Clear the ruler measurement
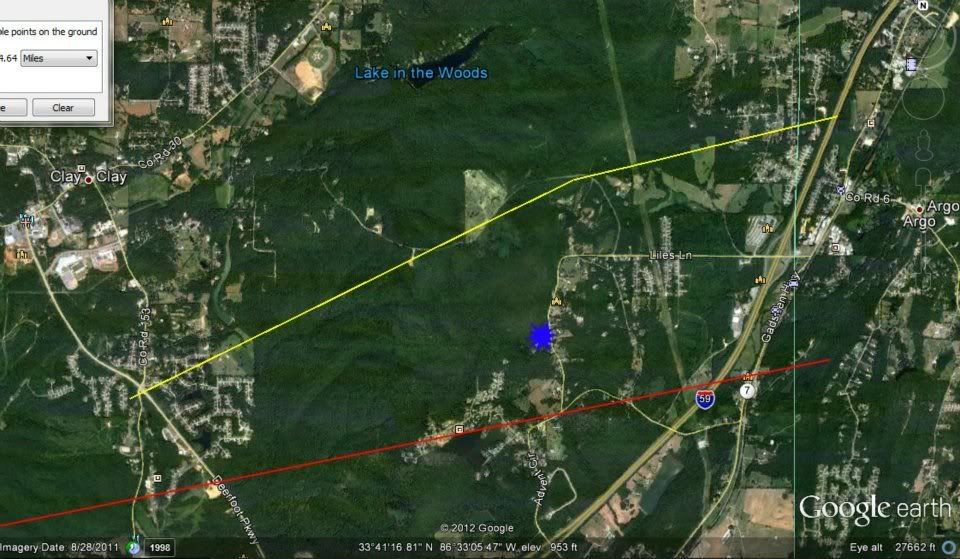Viewport: 960px width, 559px height. pyautogui.click(x=63, y=107)
